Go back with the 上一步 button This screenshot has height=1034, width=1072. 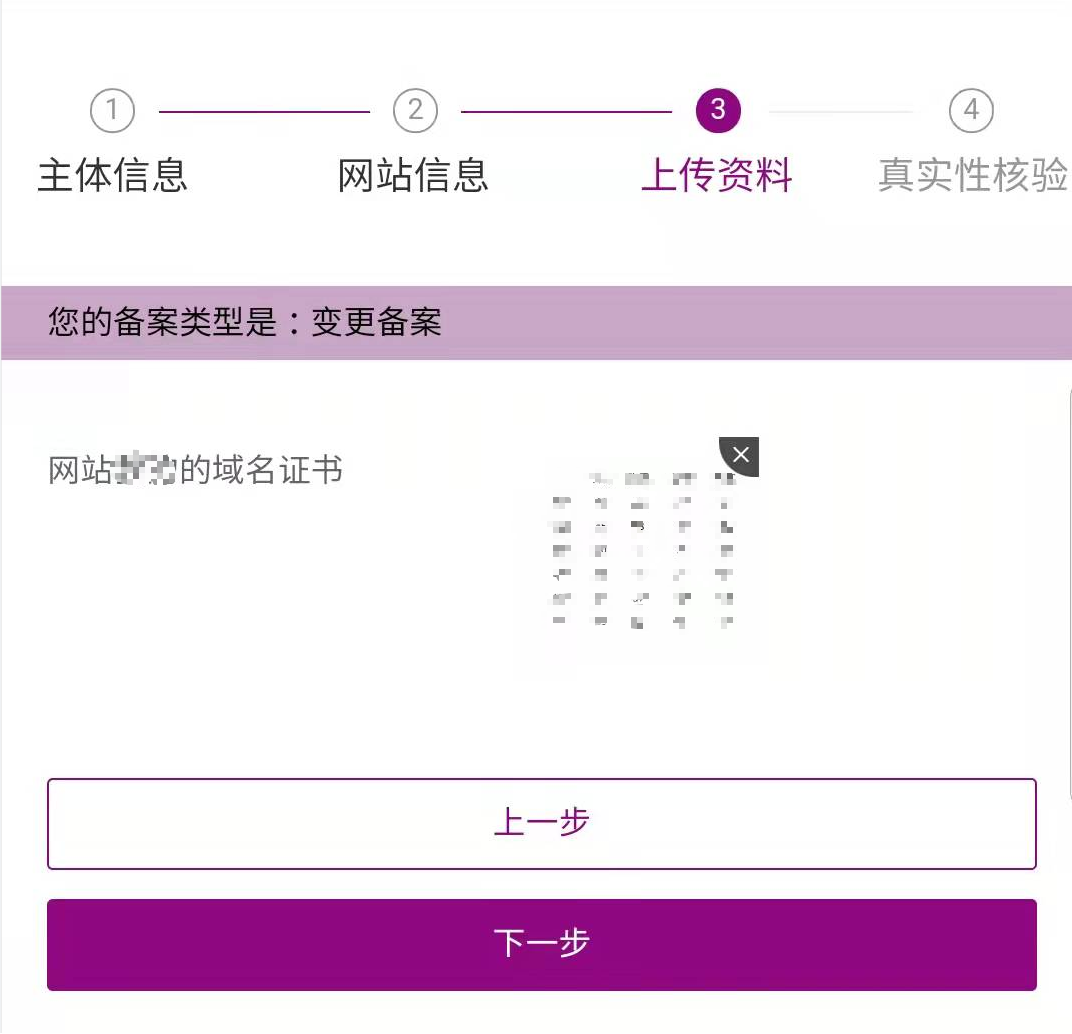click(541, 823)
